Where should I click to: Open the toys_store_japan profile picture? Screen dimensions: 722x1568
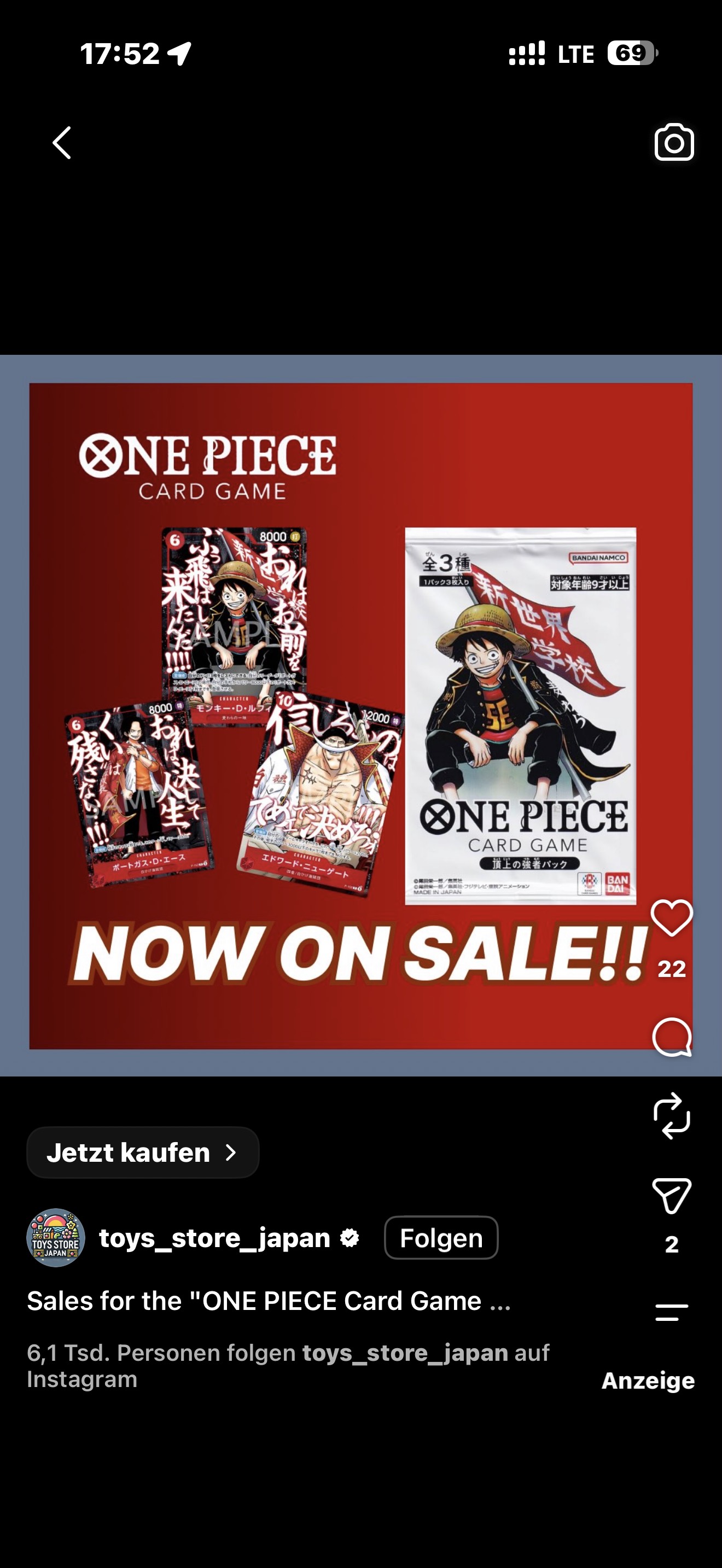pos(55,1237)
